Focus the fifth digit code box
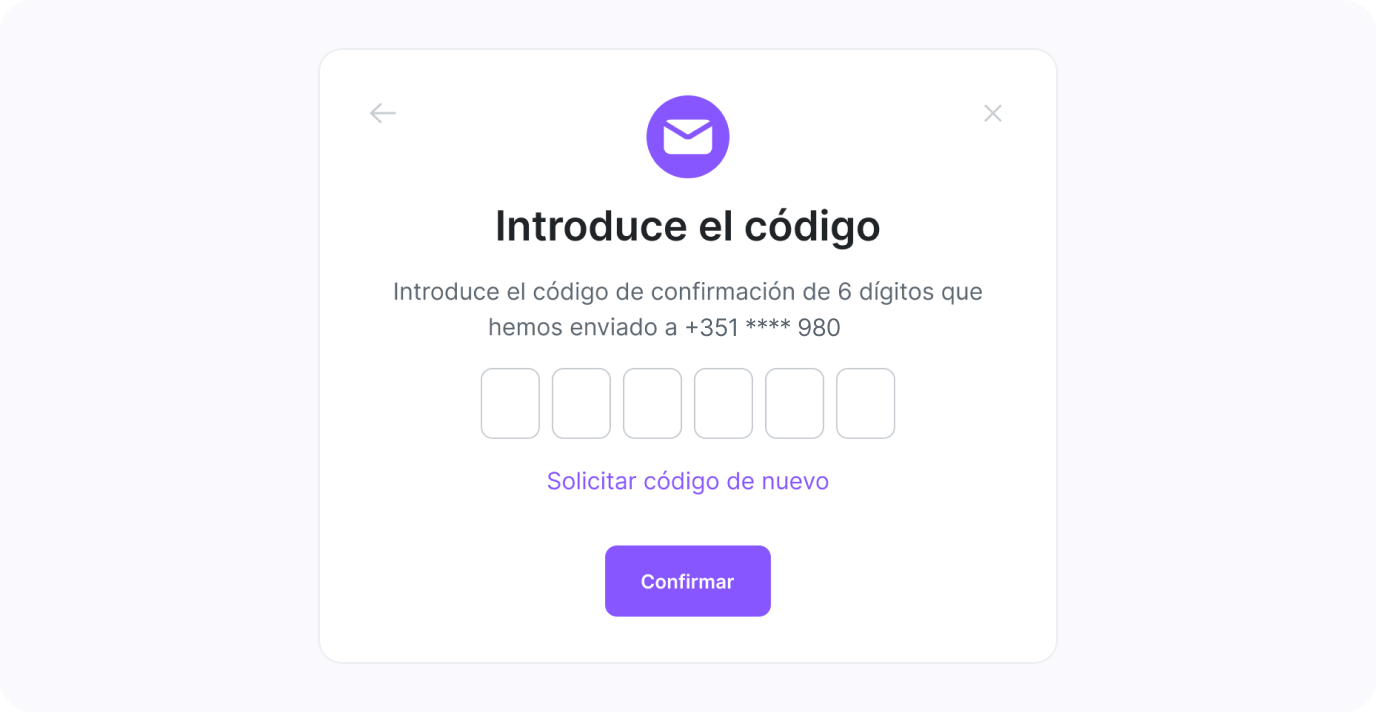This screenshot has height=712, width=1376. [794, 403]
